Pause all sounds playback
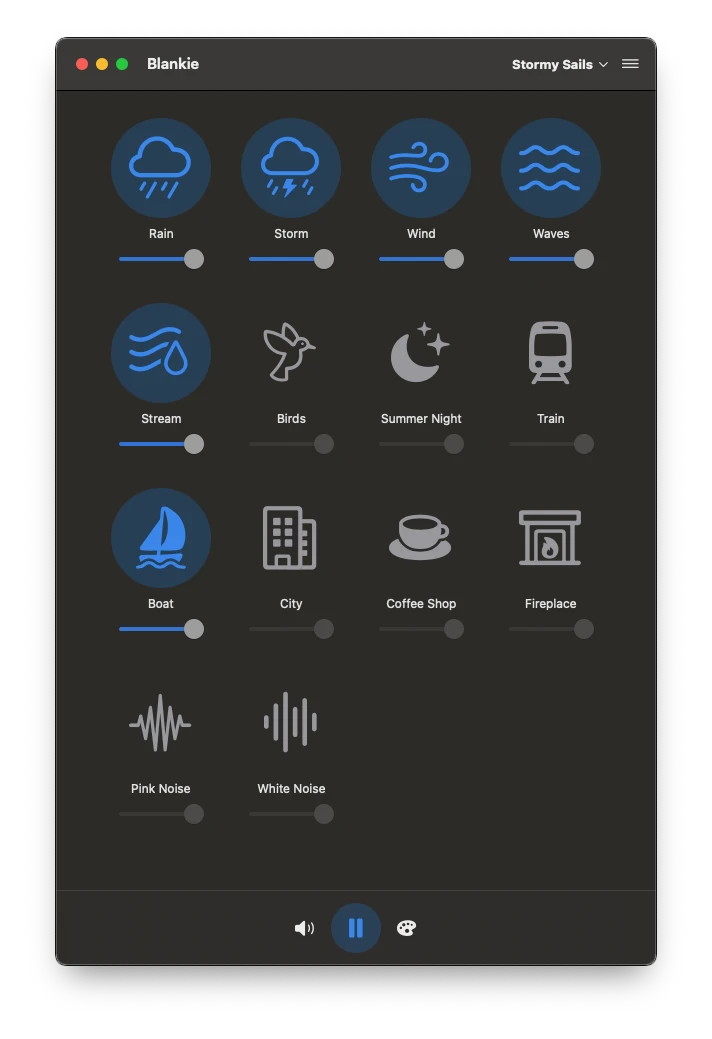712x1039 pixels. [x=355, y=928]
